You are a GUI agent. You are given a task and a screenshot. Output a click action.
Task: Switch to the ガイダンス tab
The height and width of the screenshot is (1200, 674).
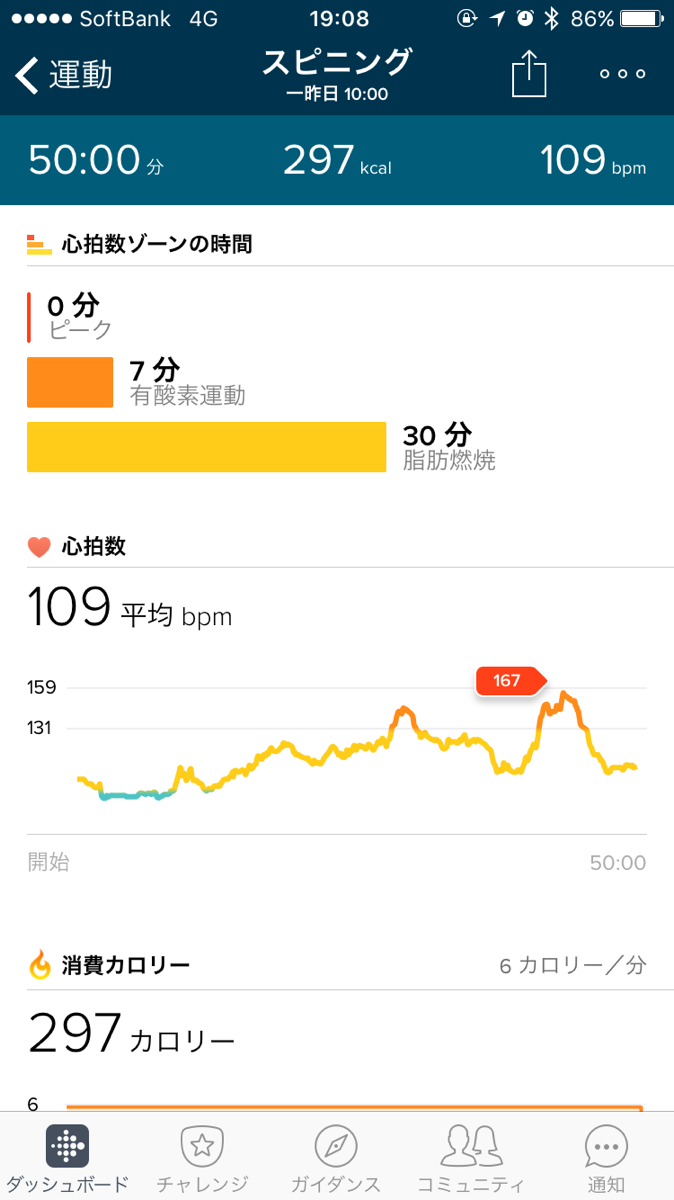pos(336,1158)
